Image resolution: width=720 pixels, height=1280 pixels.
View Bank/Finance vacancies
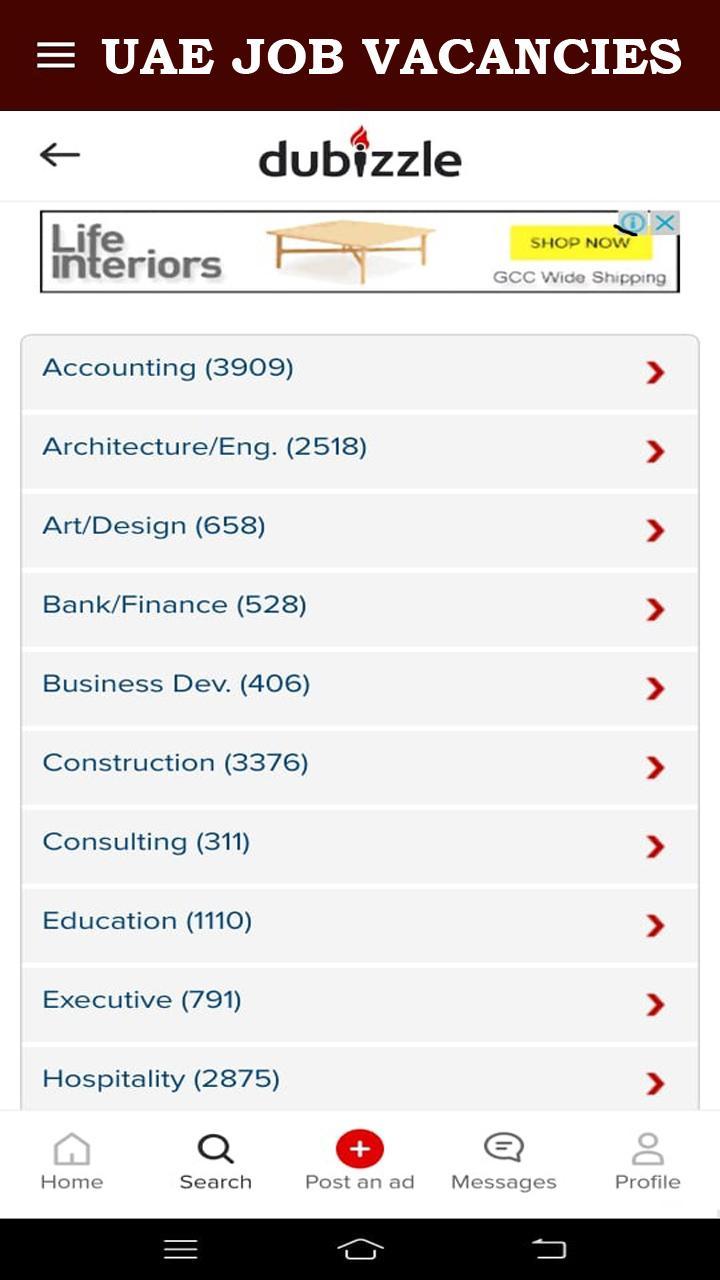pos(360,608)
